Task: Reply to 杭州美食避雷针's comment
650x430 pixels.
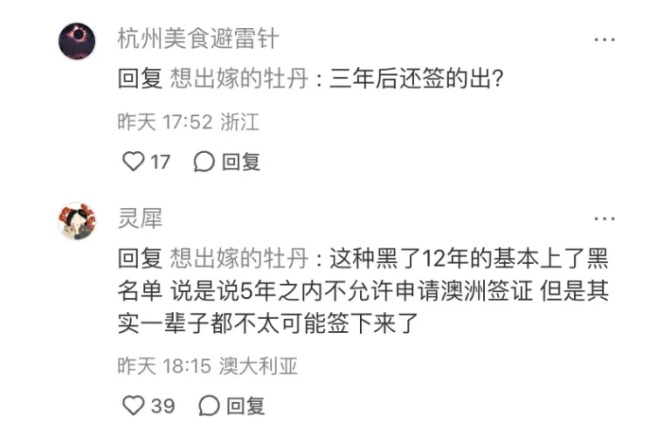Action: tap(228, 161)
